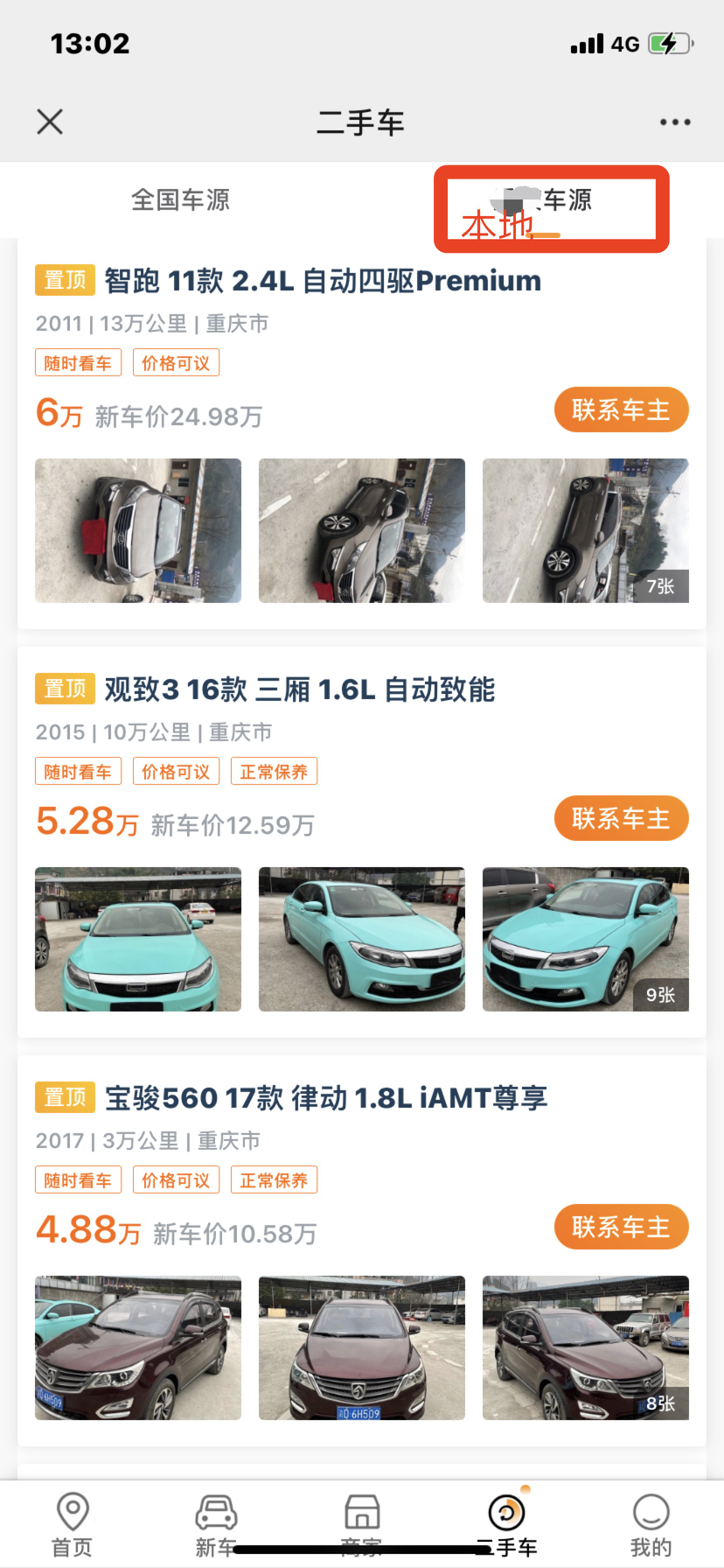
Task: Open the 智跑 11款 2.4L listing
Action: click(x=322, y=281)
